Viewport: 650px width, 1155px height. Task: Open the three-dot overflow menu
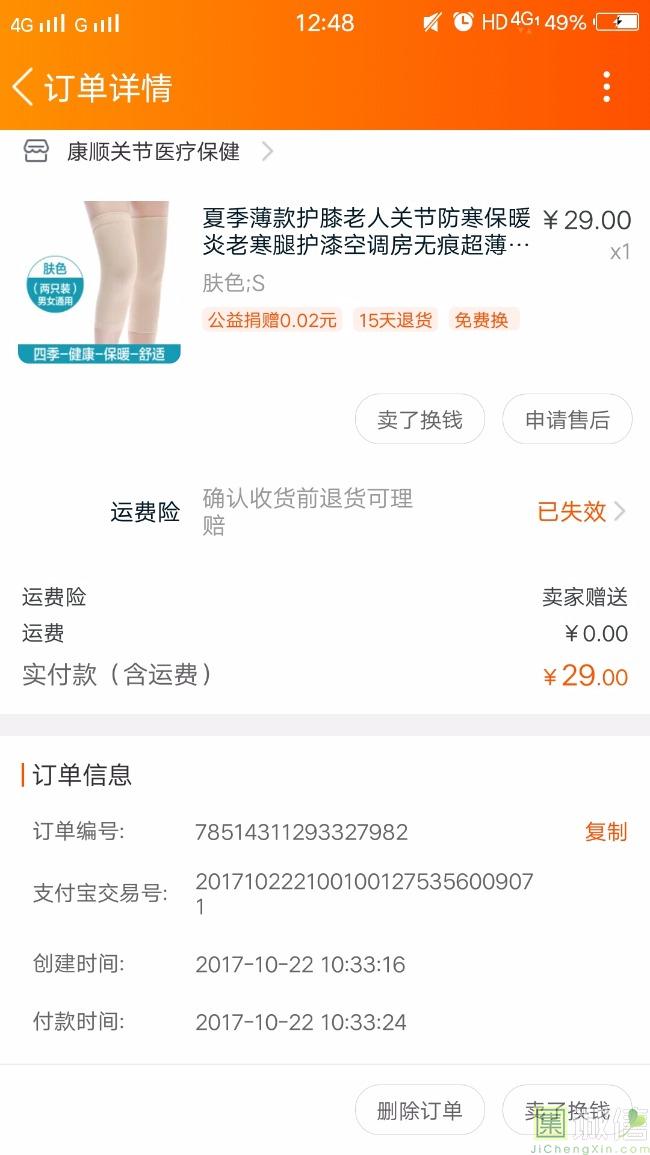606,87
